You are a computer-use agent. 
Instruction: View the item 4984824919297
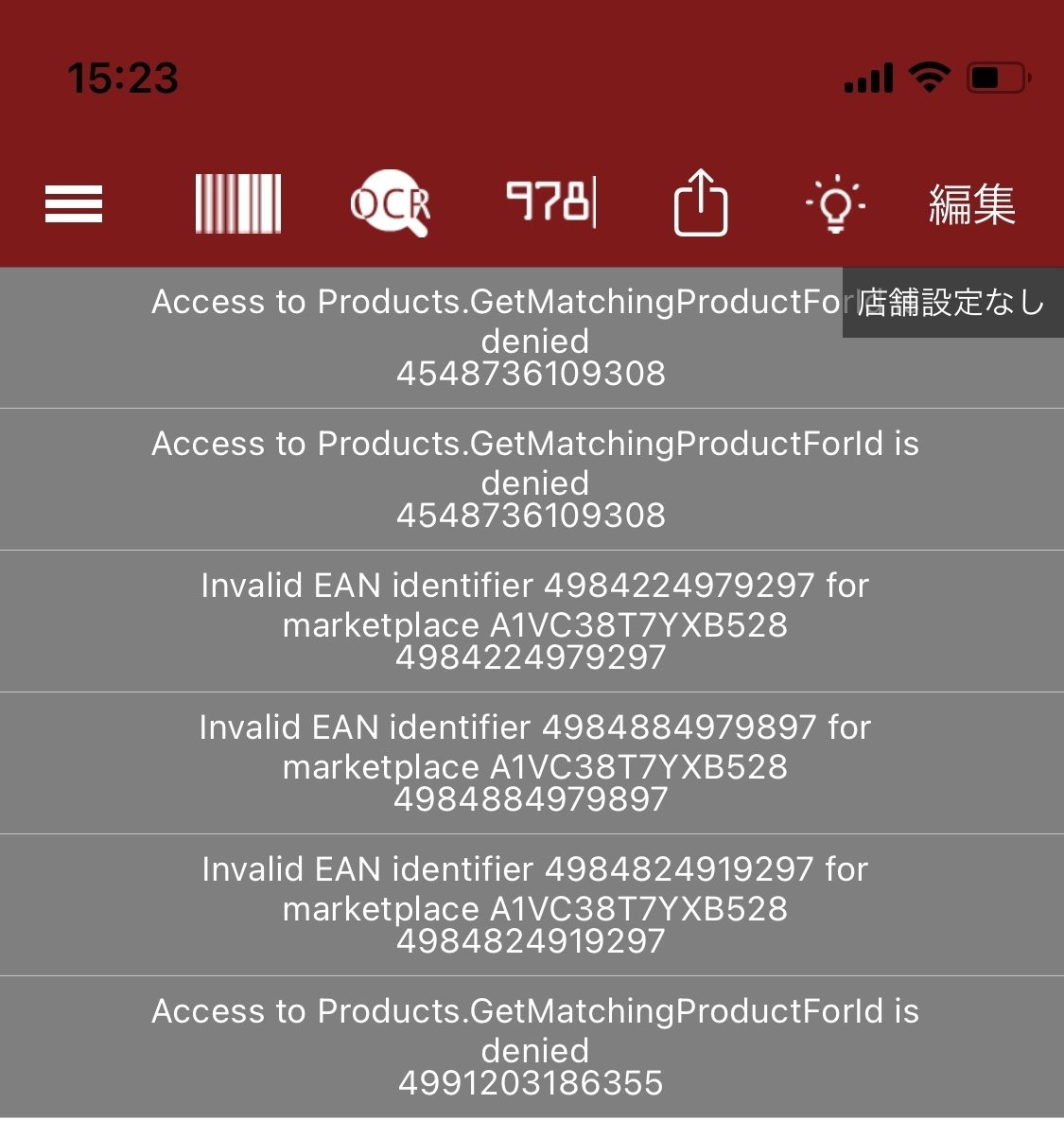(532, 905)
